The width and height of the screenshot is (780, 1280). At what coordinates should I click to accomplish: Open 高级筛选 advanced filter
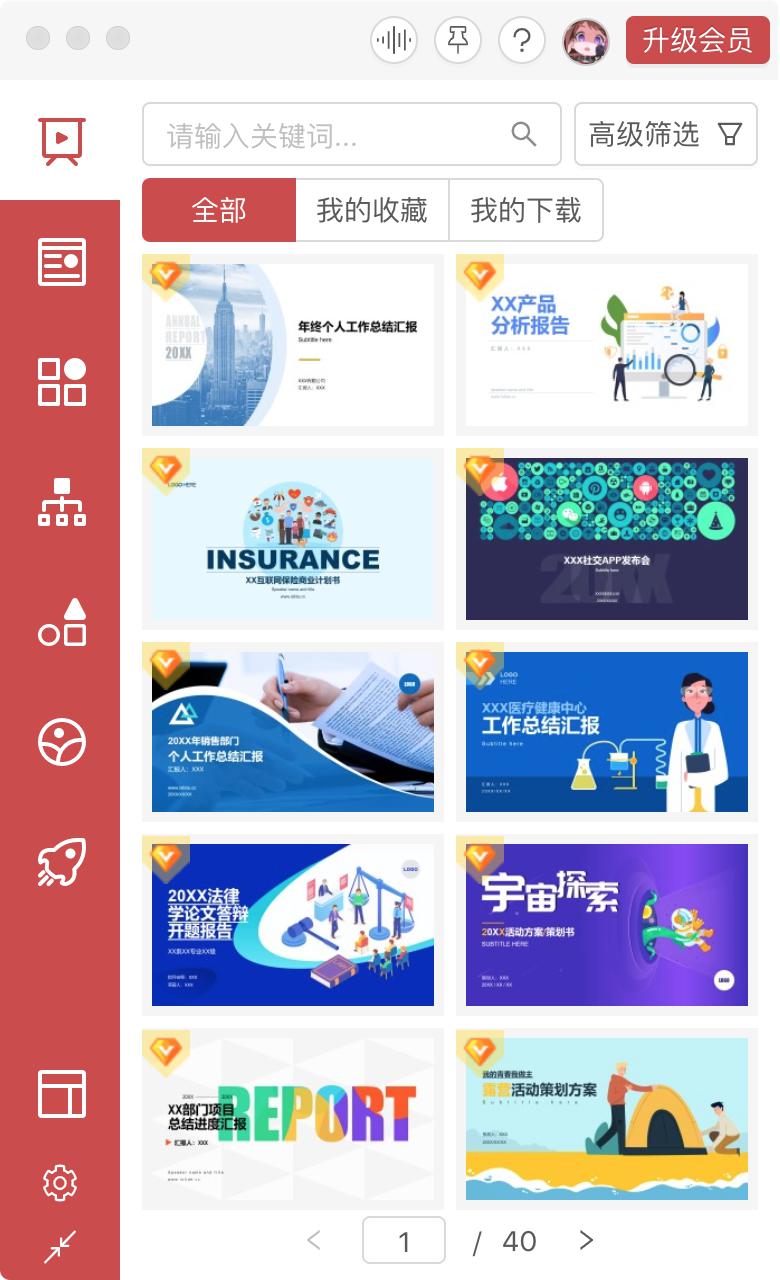pos(665,134)
